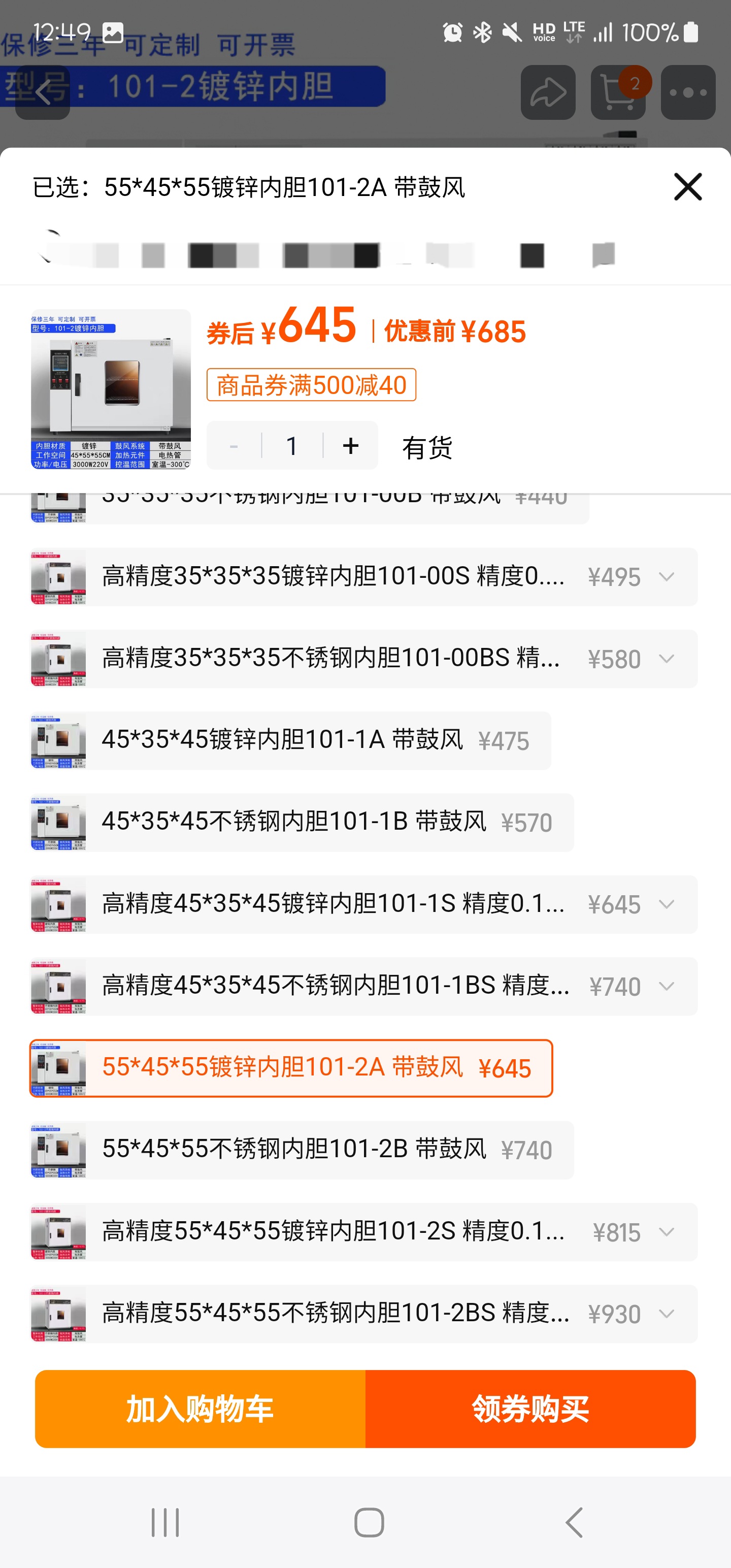
Task: Go back with the system back button
Action: (x=573, y=1522)
